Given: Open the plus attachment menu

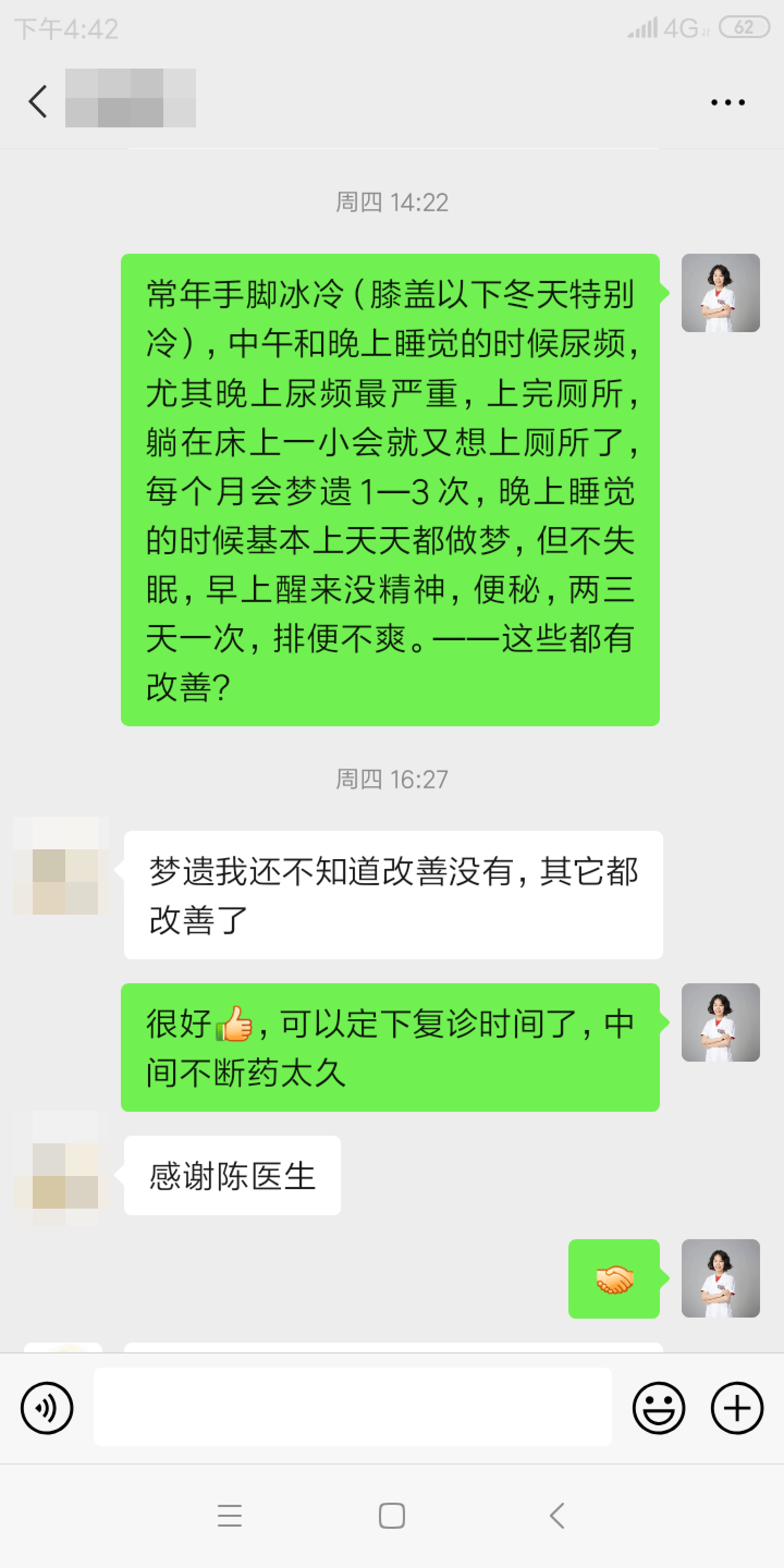Looking at the screenshot, I should (737, 1407).
